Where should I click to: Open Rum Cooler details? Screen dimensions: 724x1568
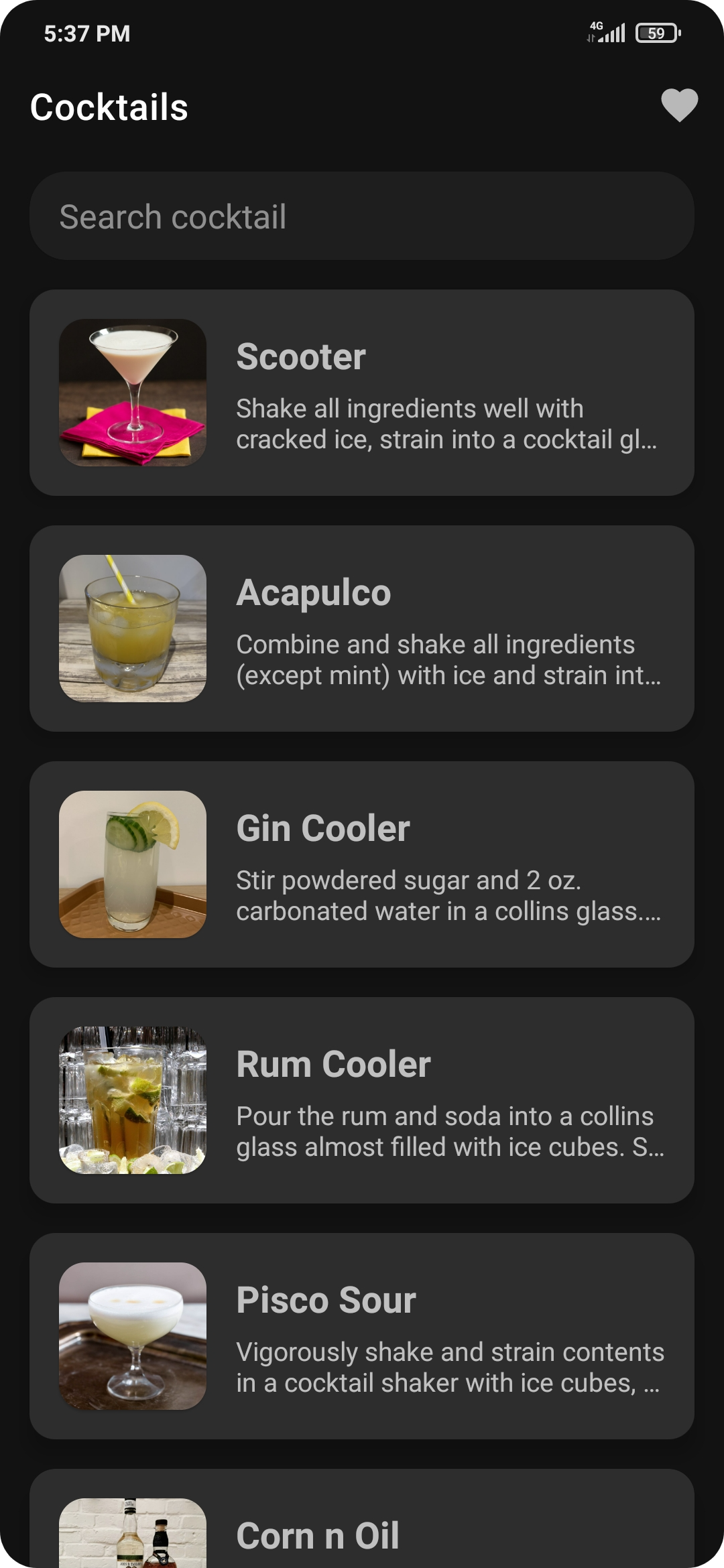(362, 1100)
